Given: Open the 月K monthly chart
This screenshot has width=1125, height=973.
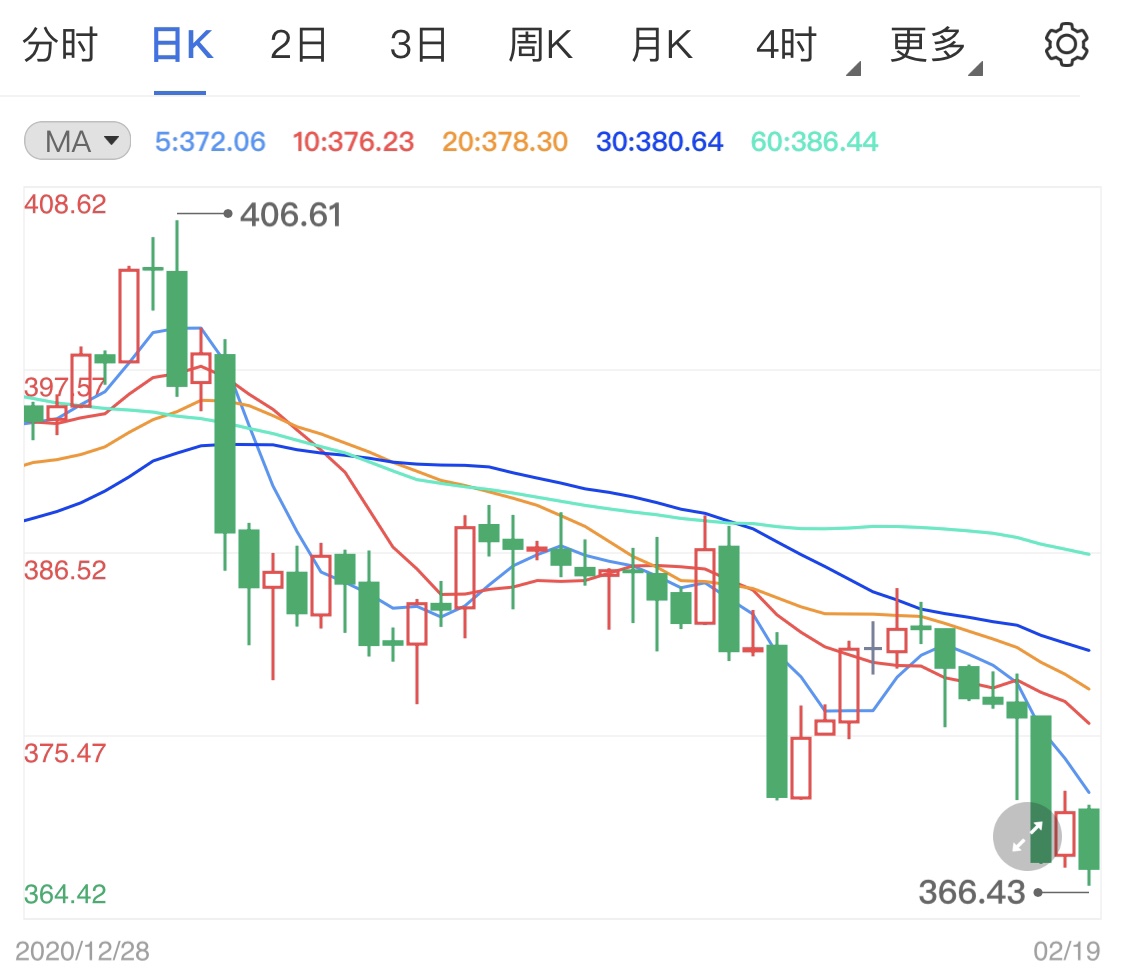Looking at the screenshot, I should tap(662, 46).
